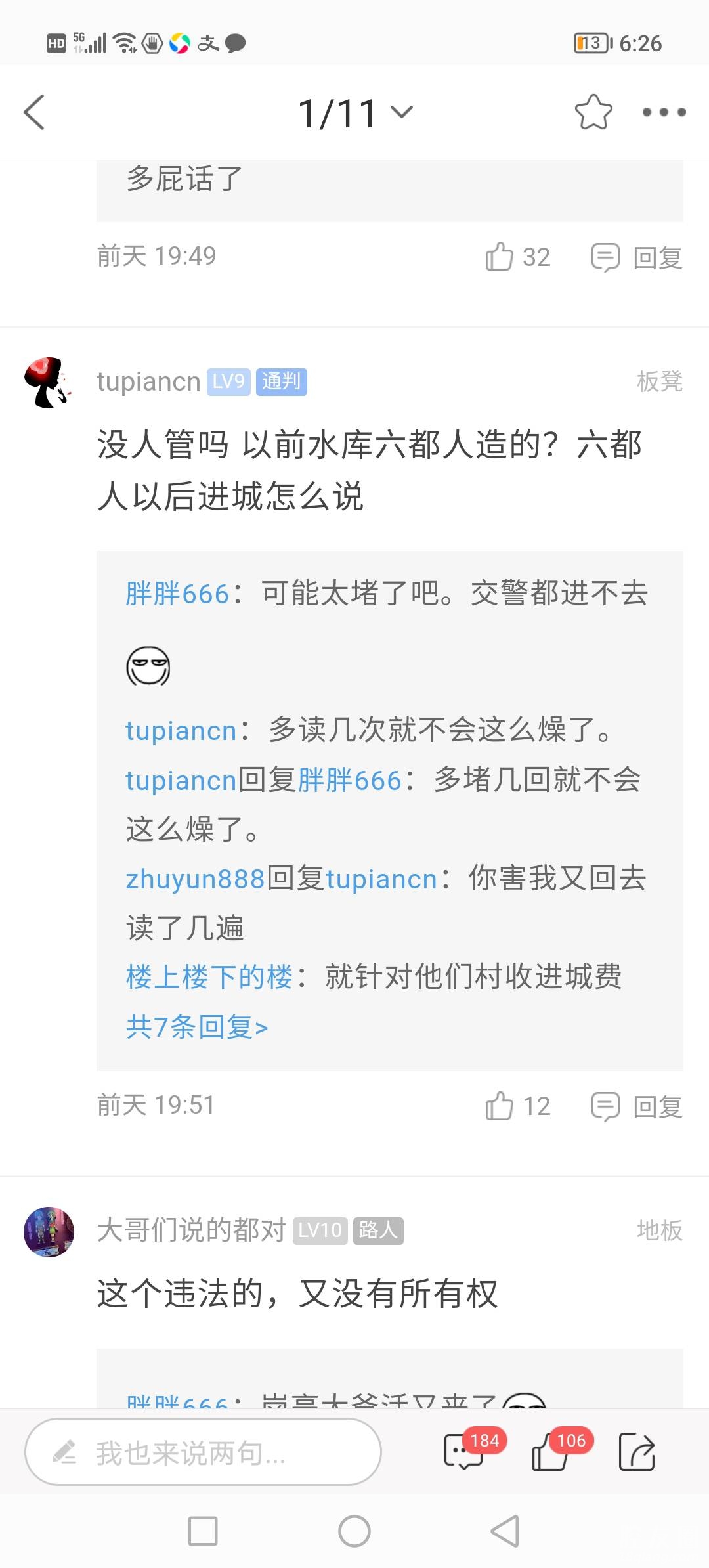This screenshot has width=709, height=1568.
Task: Expand 共7条回复 to see all replies
Action: [x=197, y=1027]
